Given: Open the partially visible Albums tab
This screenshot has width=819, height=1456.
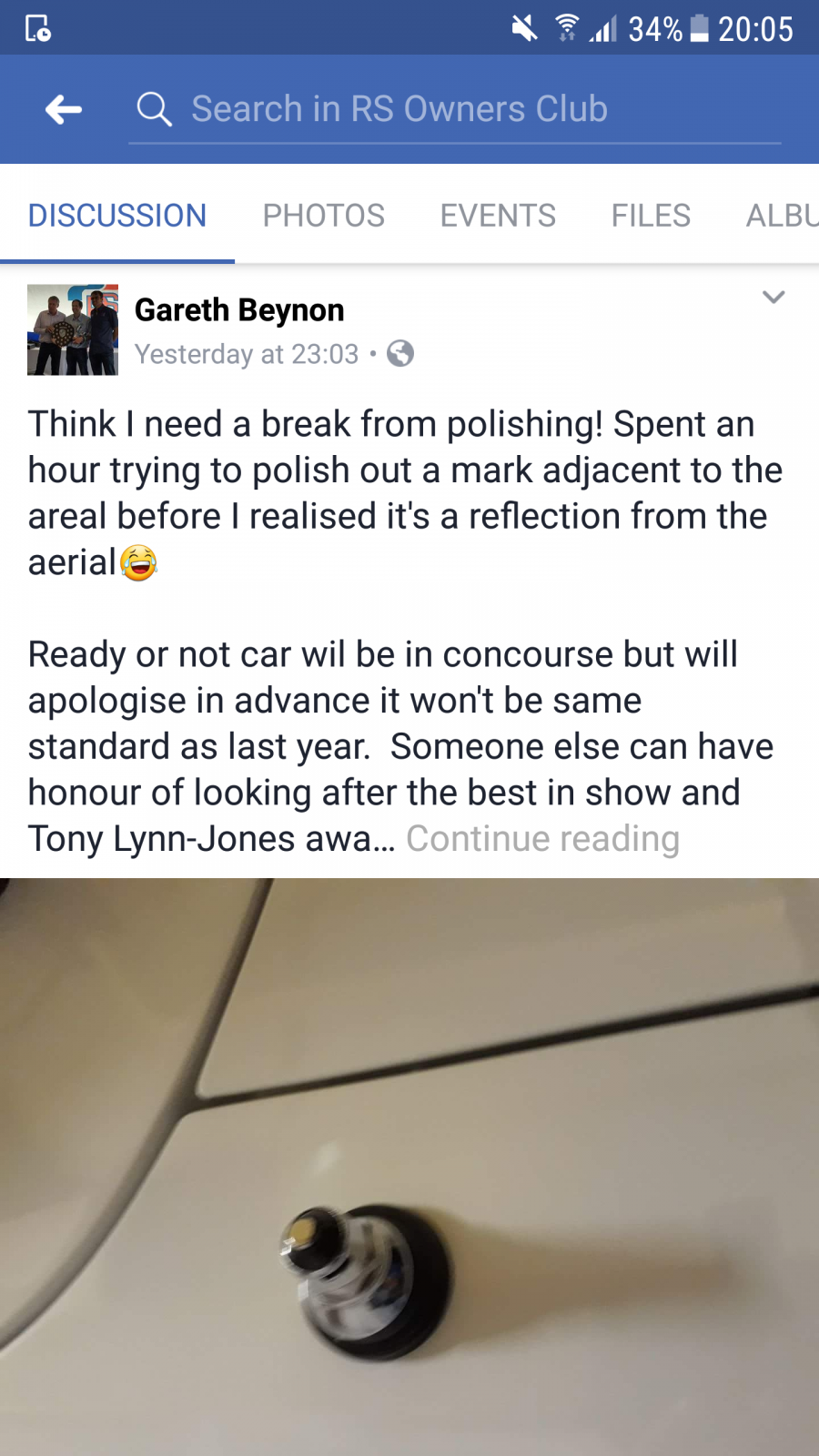Looking at the screenshot, I should pos(783,216).
